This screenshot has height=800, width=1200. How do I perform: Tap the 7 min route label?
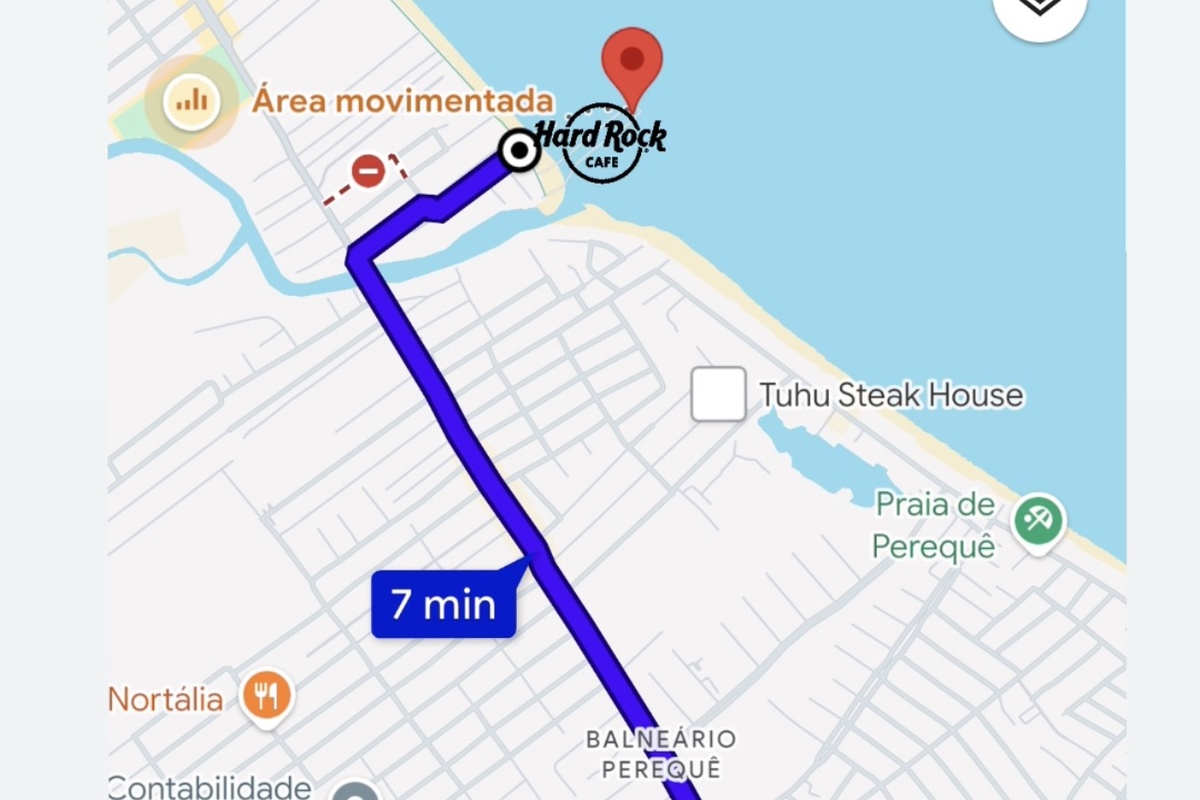pos(443,604)
